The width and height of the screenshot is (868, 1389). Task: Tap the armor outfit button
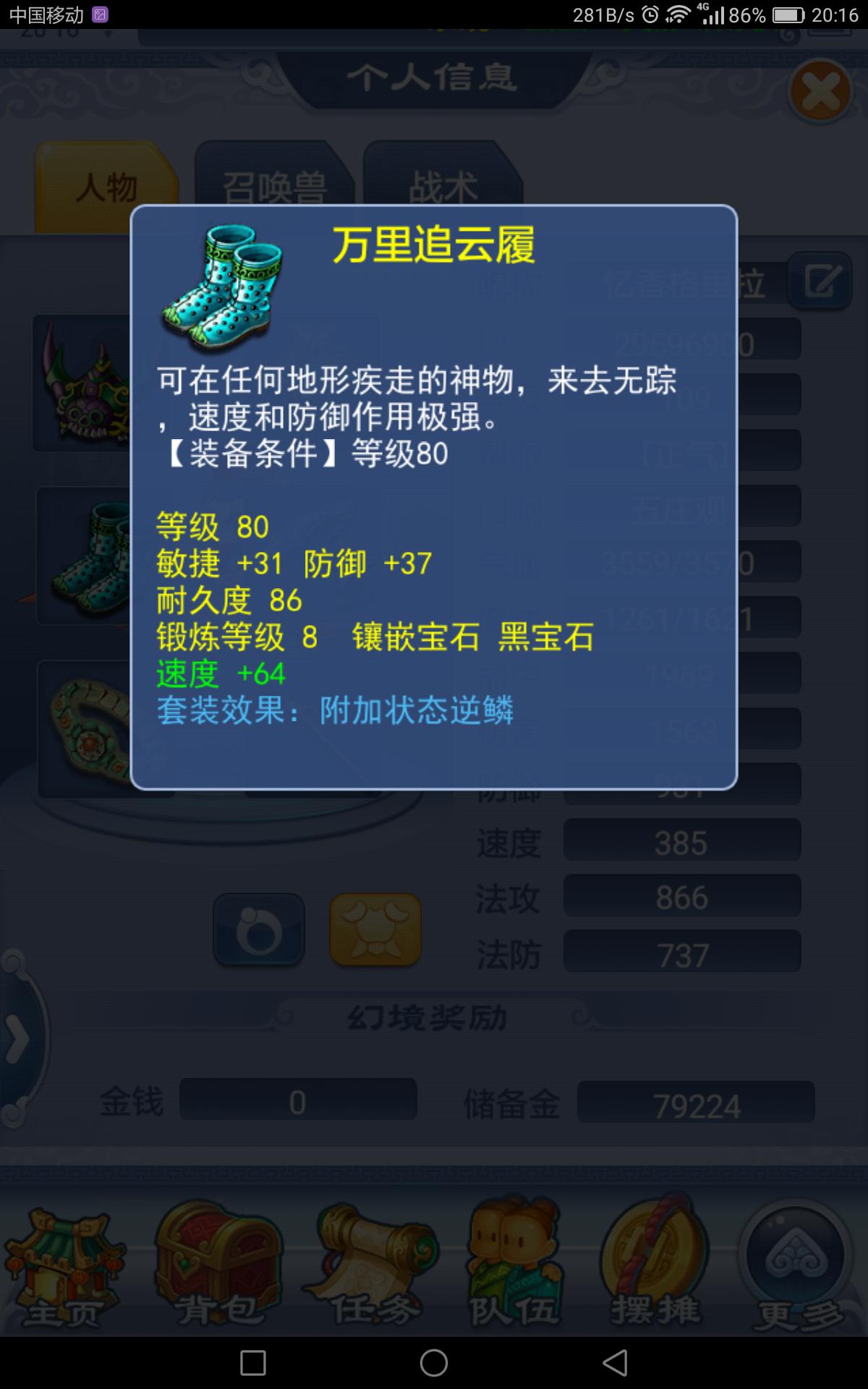(x=375, y=930)
